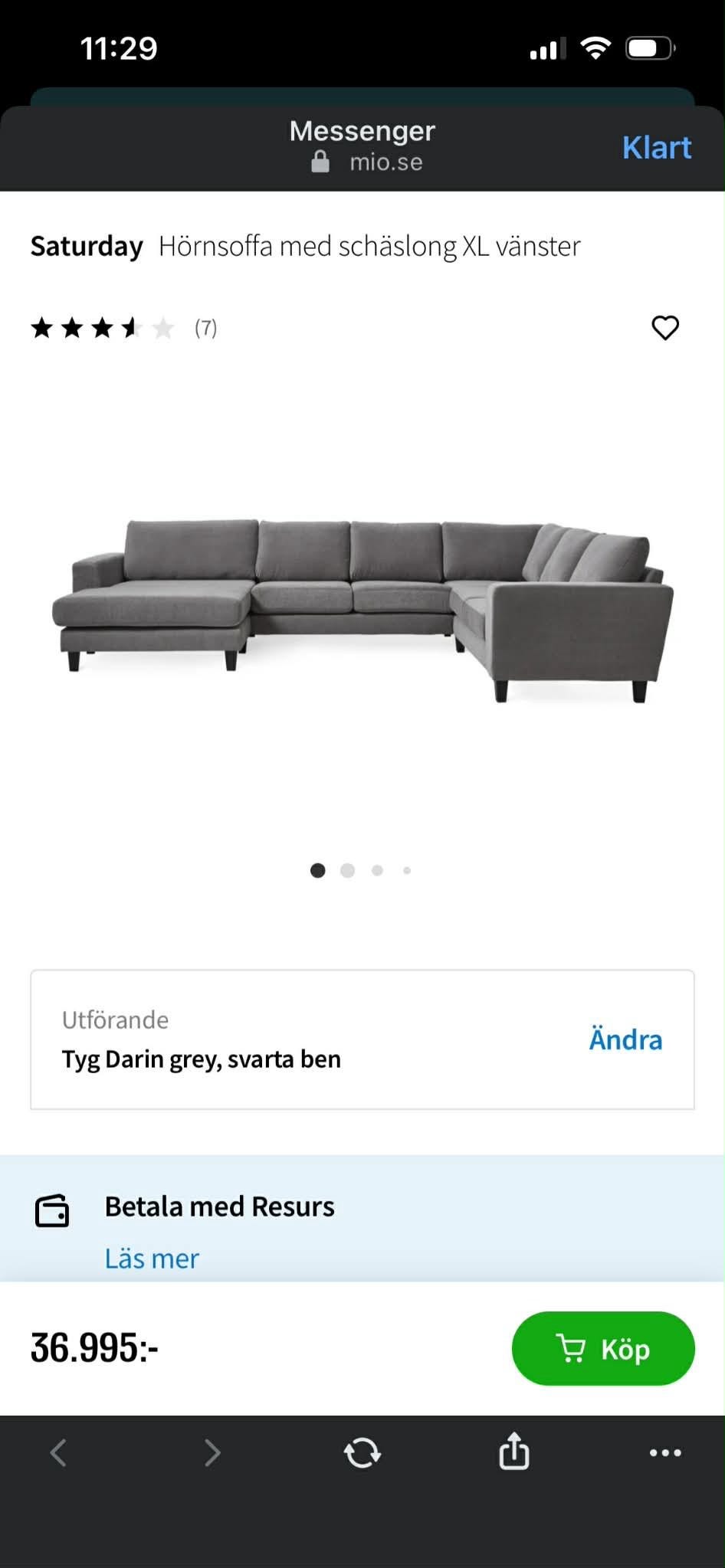
Task: Refresh the page using the reload icon
Action: tap(362, 1452)
